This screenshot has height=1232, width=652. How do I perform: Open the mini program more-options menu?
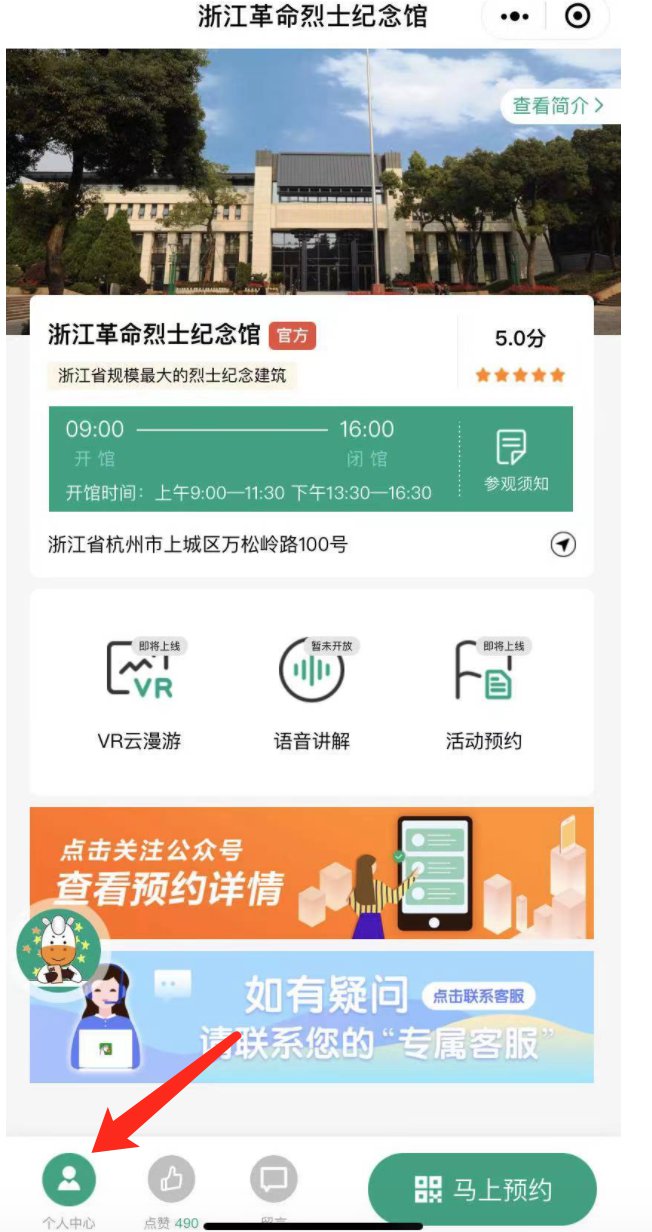coord(516,17)
